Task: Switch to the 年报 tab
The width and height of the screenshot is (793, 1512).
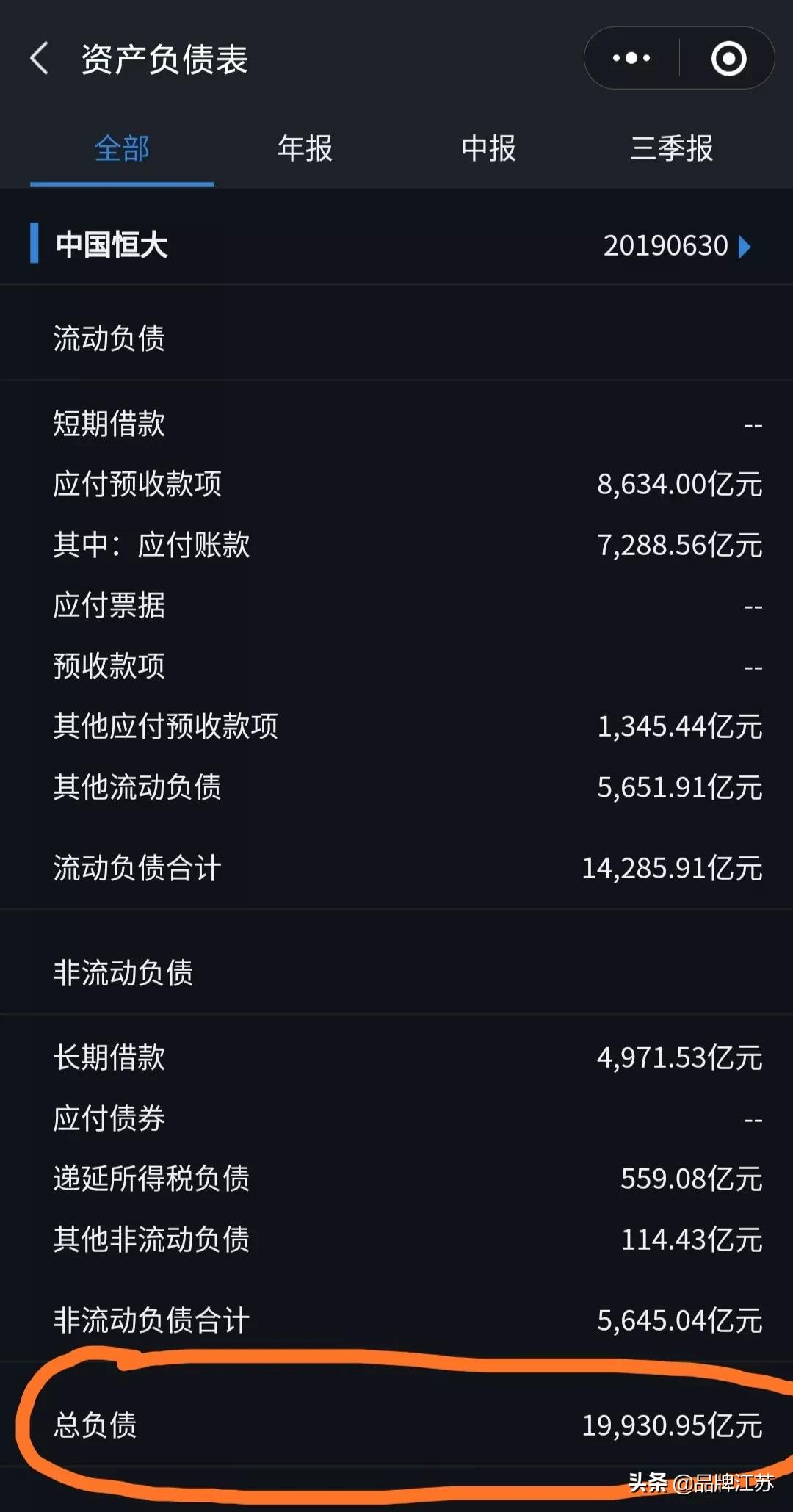Action: [x=304, y=149]
